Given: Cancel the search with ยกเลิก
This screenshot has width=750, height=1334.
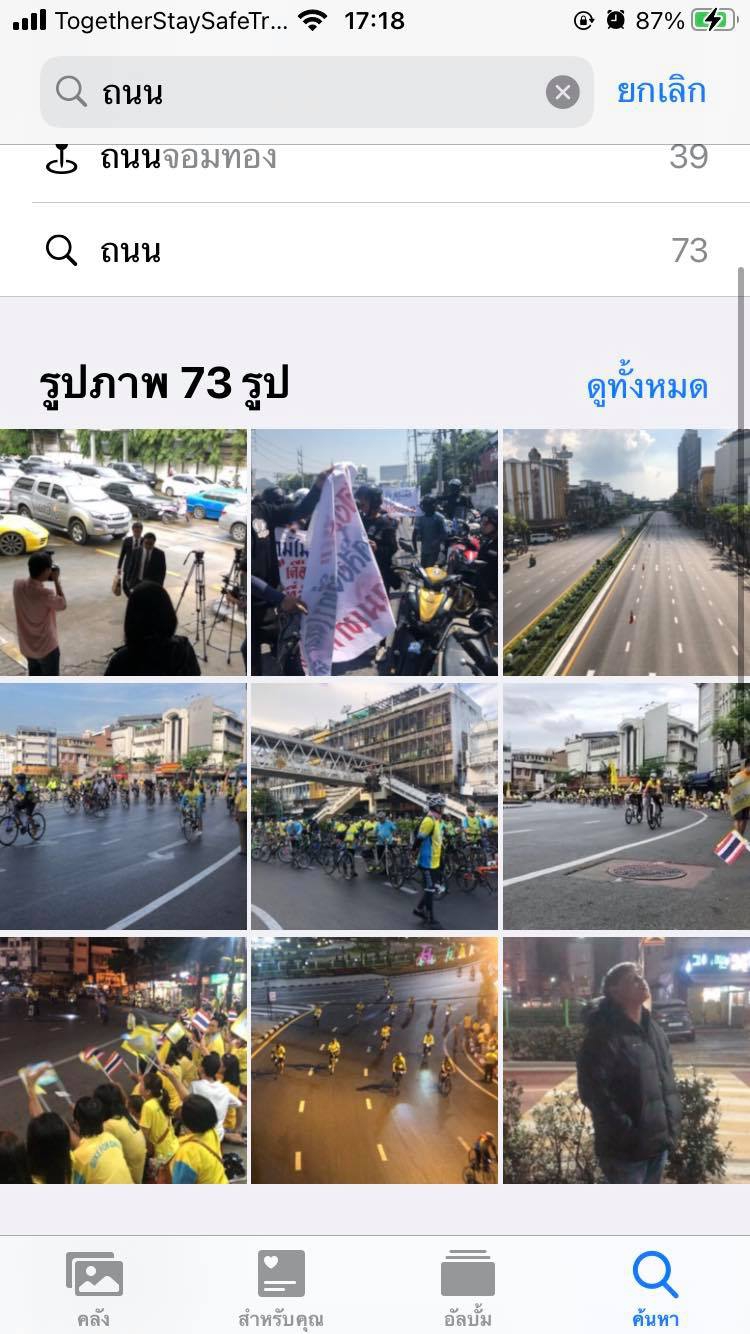Looking at the screenshot, I should tap(661, 91).
